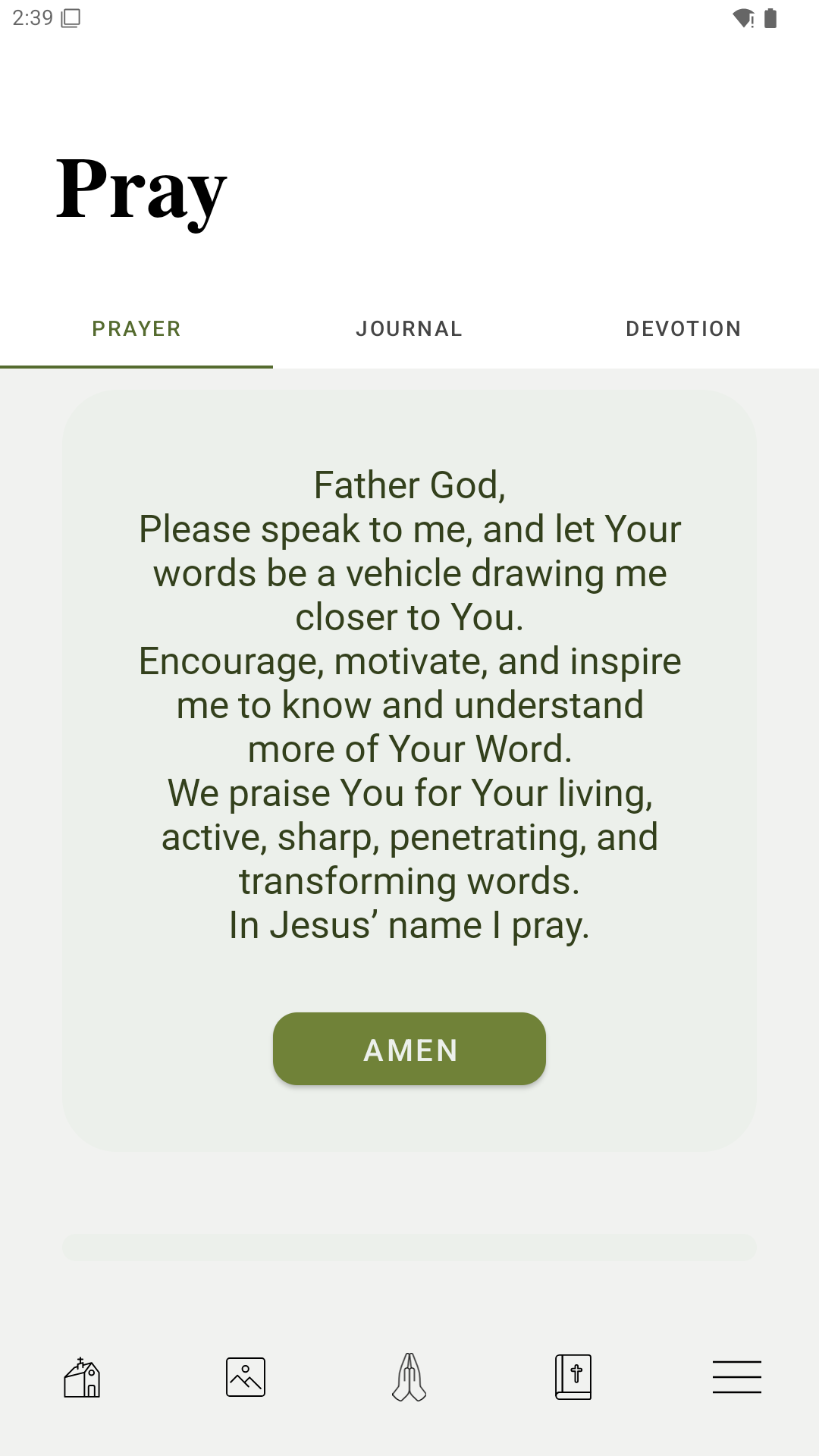Open the image gallery icon

click(x=246, y=1377)
